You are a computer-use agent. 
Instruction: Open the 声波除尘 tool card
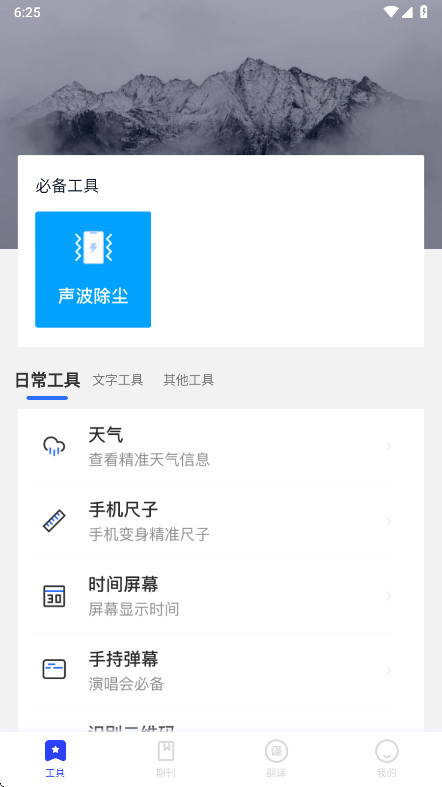pyautogui.click(x=93, y=270)
